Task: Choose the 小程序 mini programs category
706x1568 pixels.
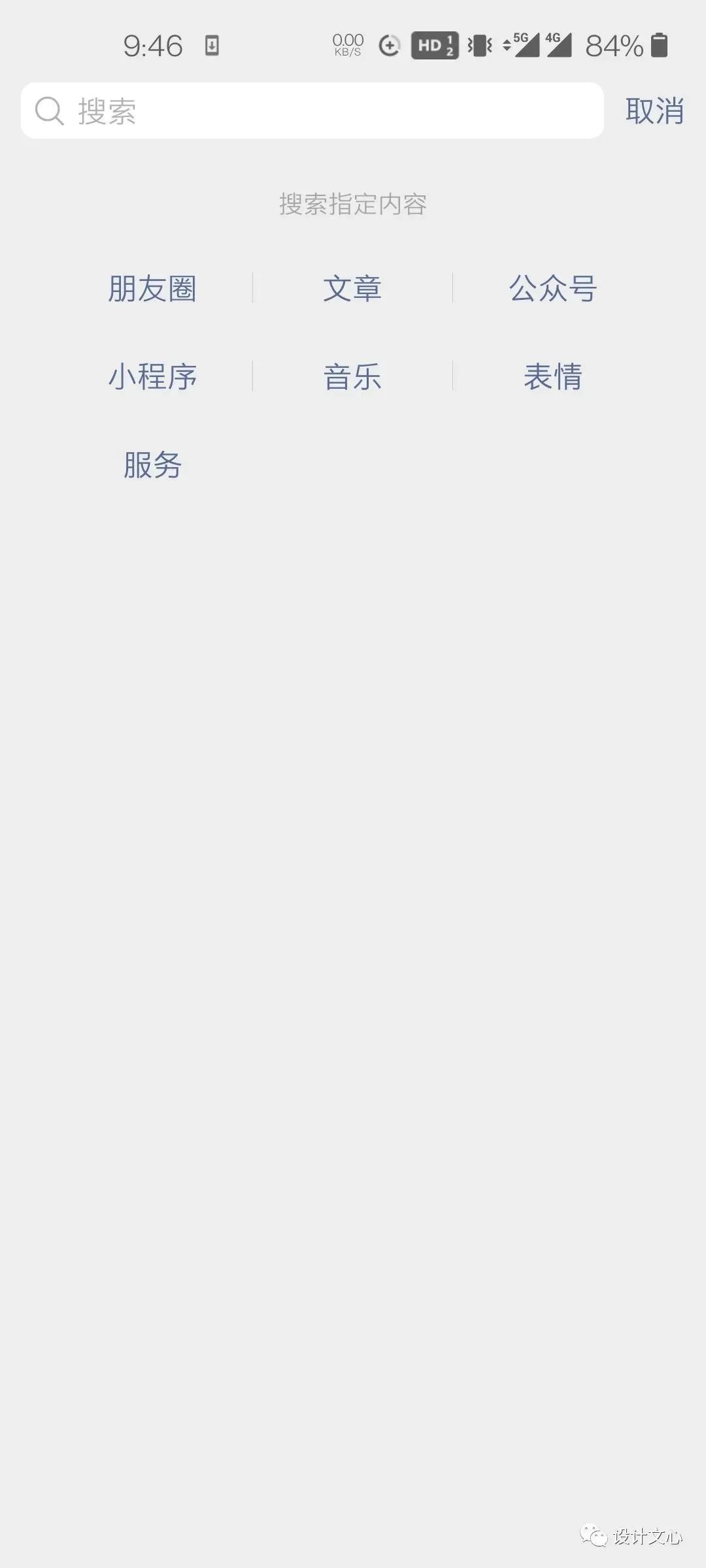Action: 152,377
